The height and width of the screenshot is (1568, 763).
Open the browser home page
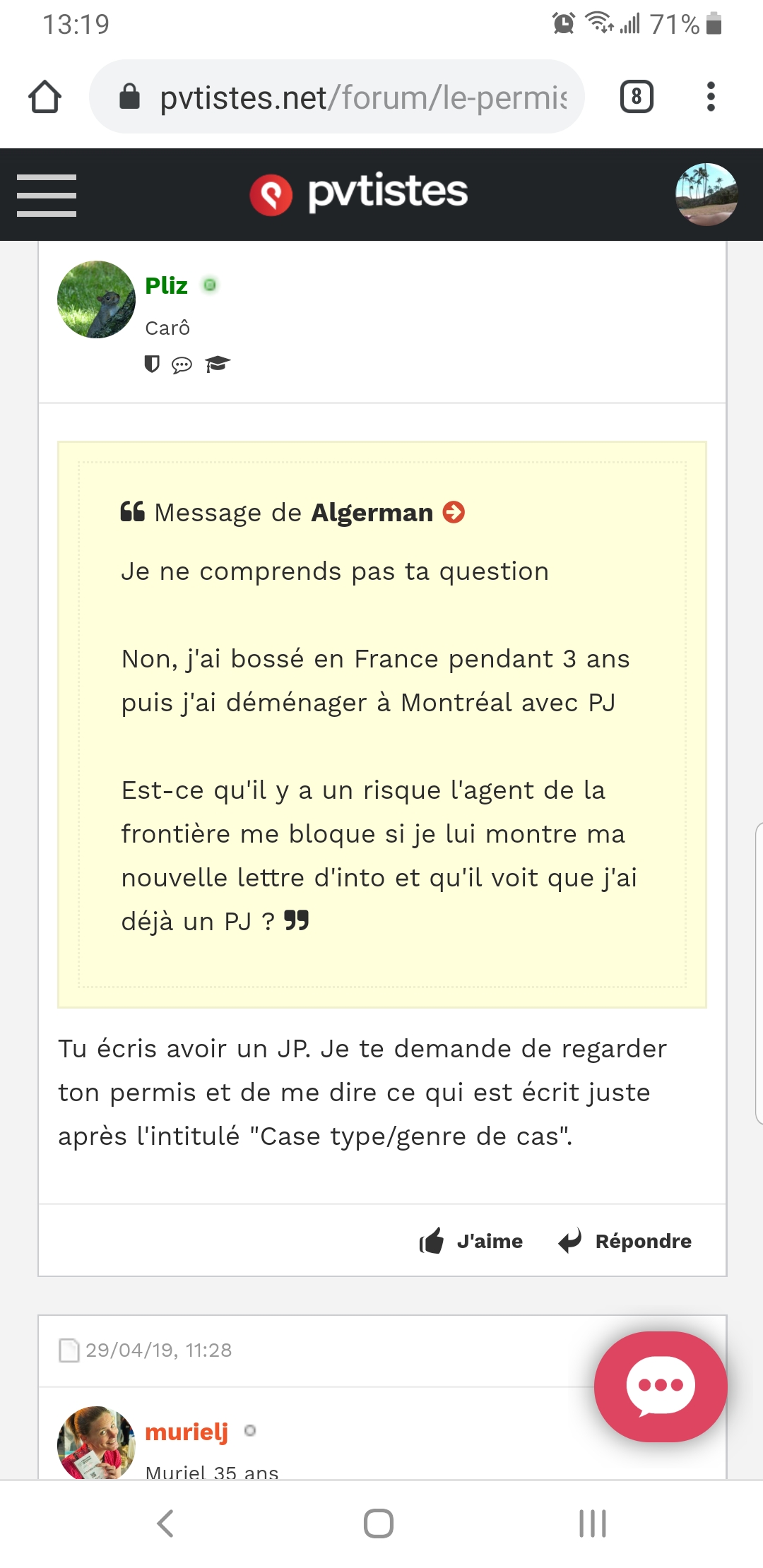pyautogui.click(x=45, y=97)
